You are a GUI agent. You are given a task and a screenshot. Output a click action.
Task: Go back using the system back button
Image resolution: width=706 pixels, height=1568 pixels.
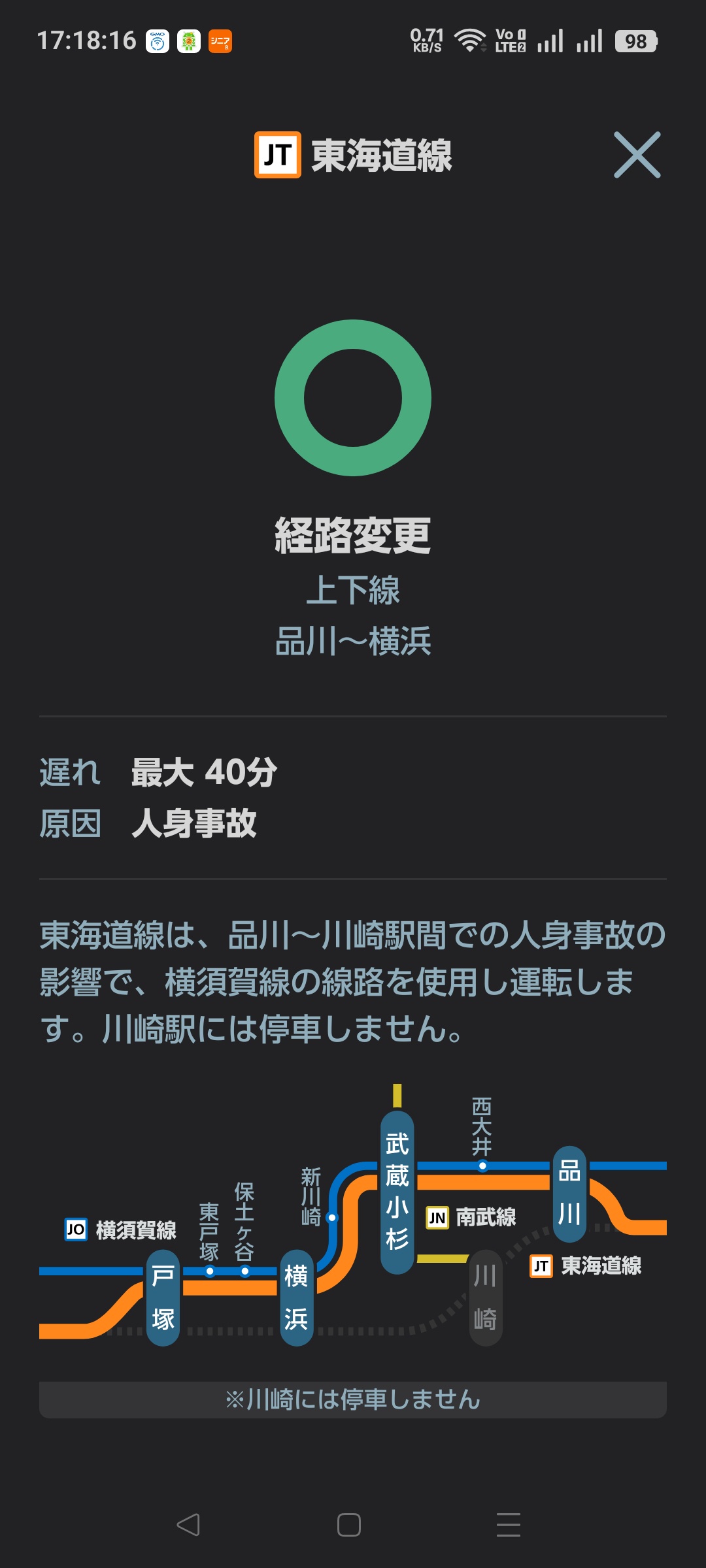coord(188,1525)
